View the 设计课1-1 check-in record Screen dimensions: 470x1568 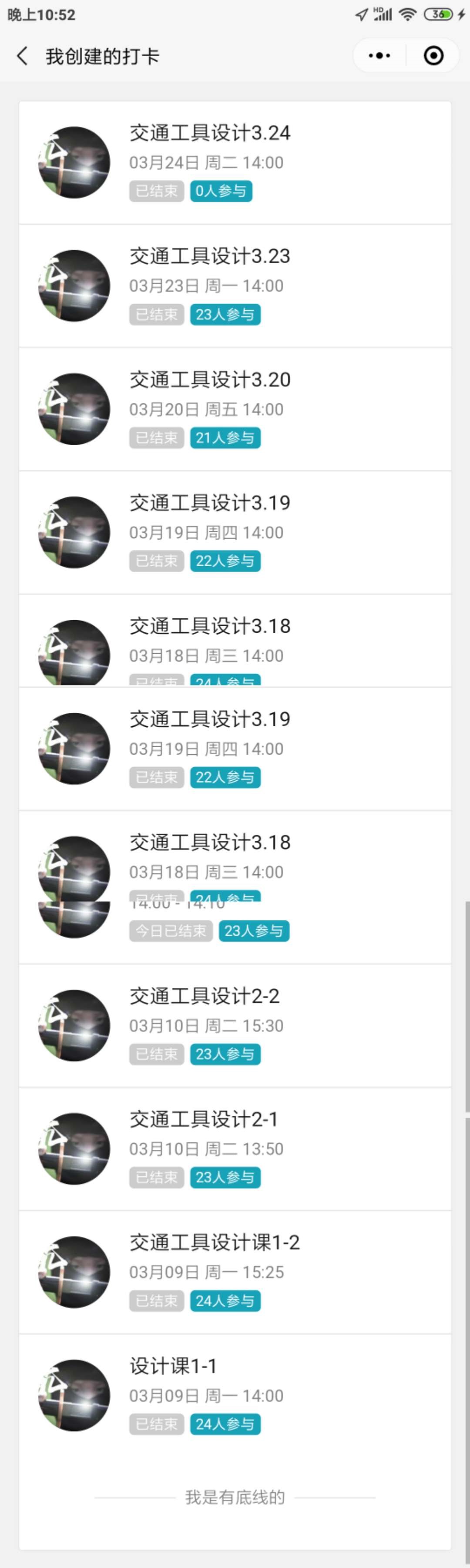tap(235, 1396)
